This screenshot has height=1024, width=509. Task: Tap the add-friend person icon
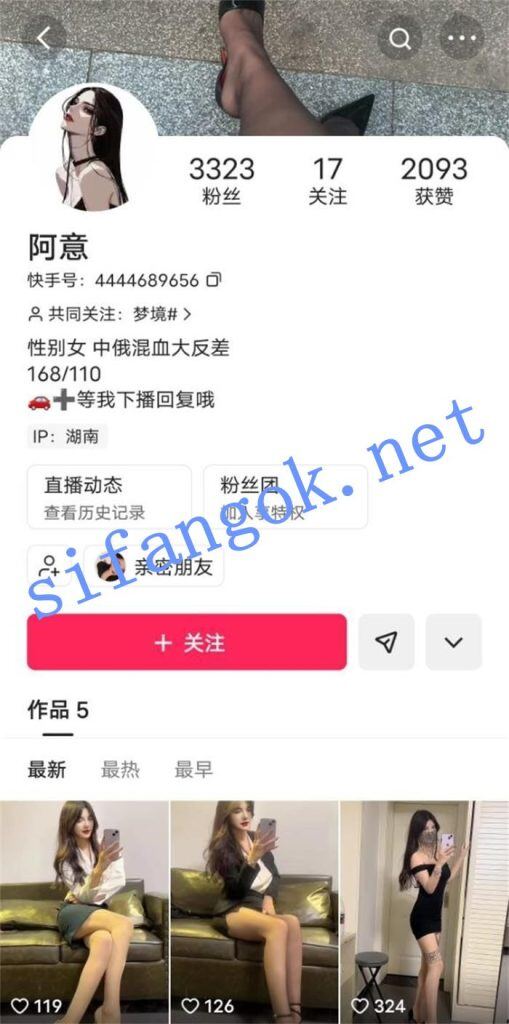(x=50, y=566)
